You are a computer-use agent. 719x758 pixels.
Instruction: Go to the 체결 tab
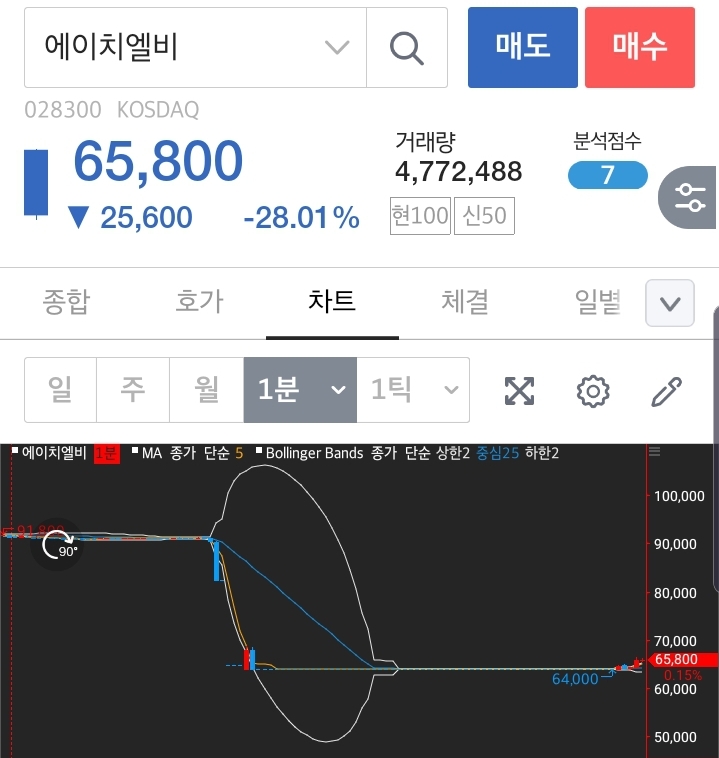tap(465, 302)
